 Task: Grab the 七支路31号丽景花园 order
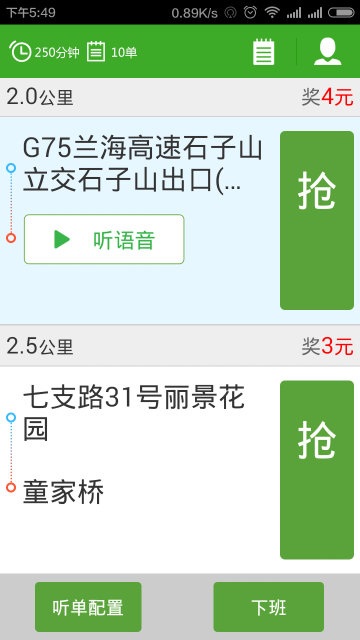click(317, 470)
